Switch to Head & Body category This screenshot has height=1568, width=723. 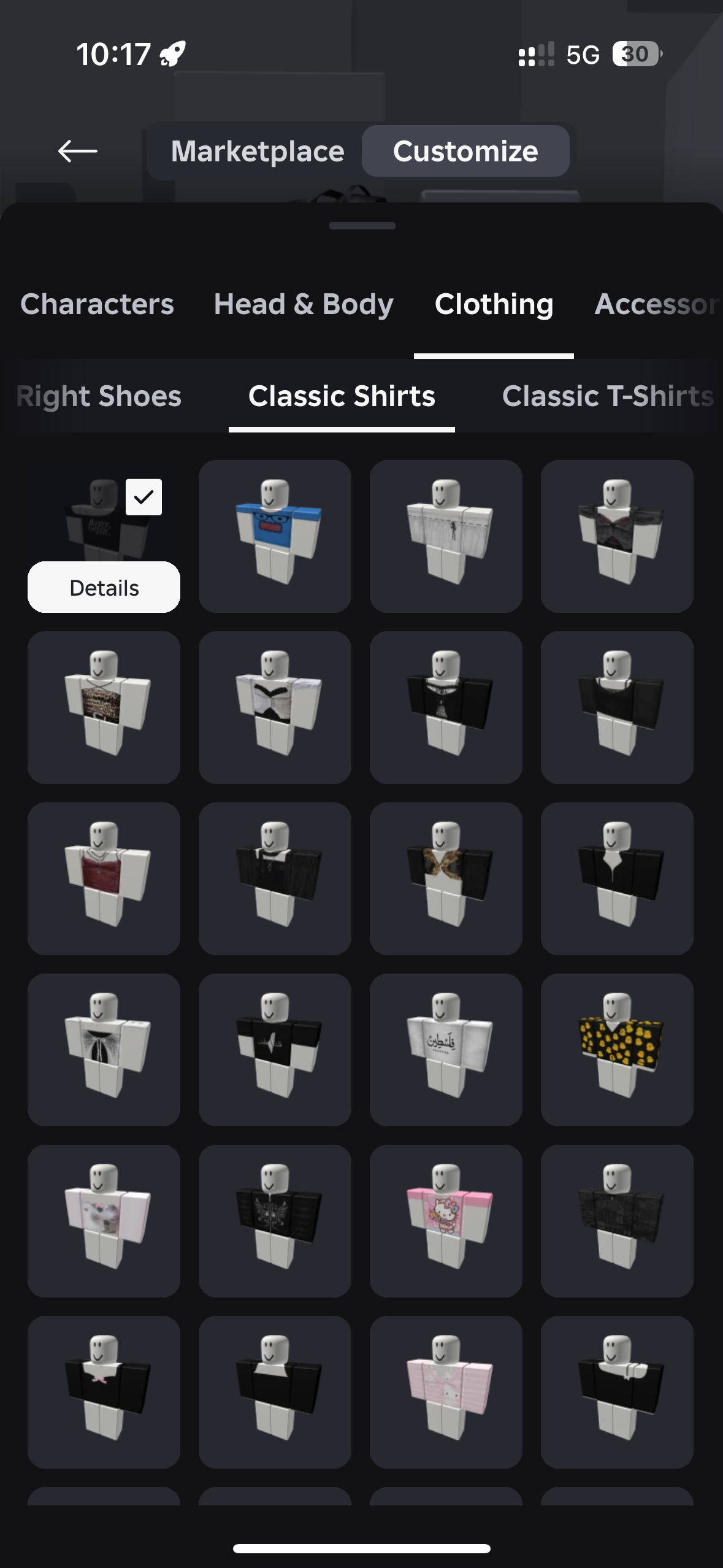click(x=304, y=304)
